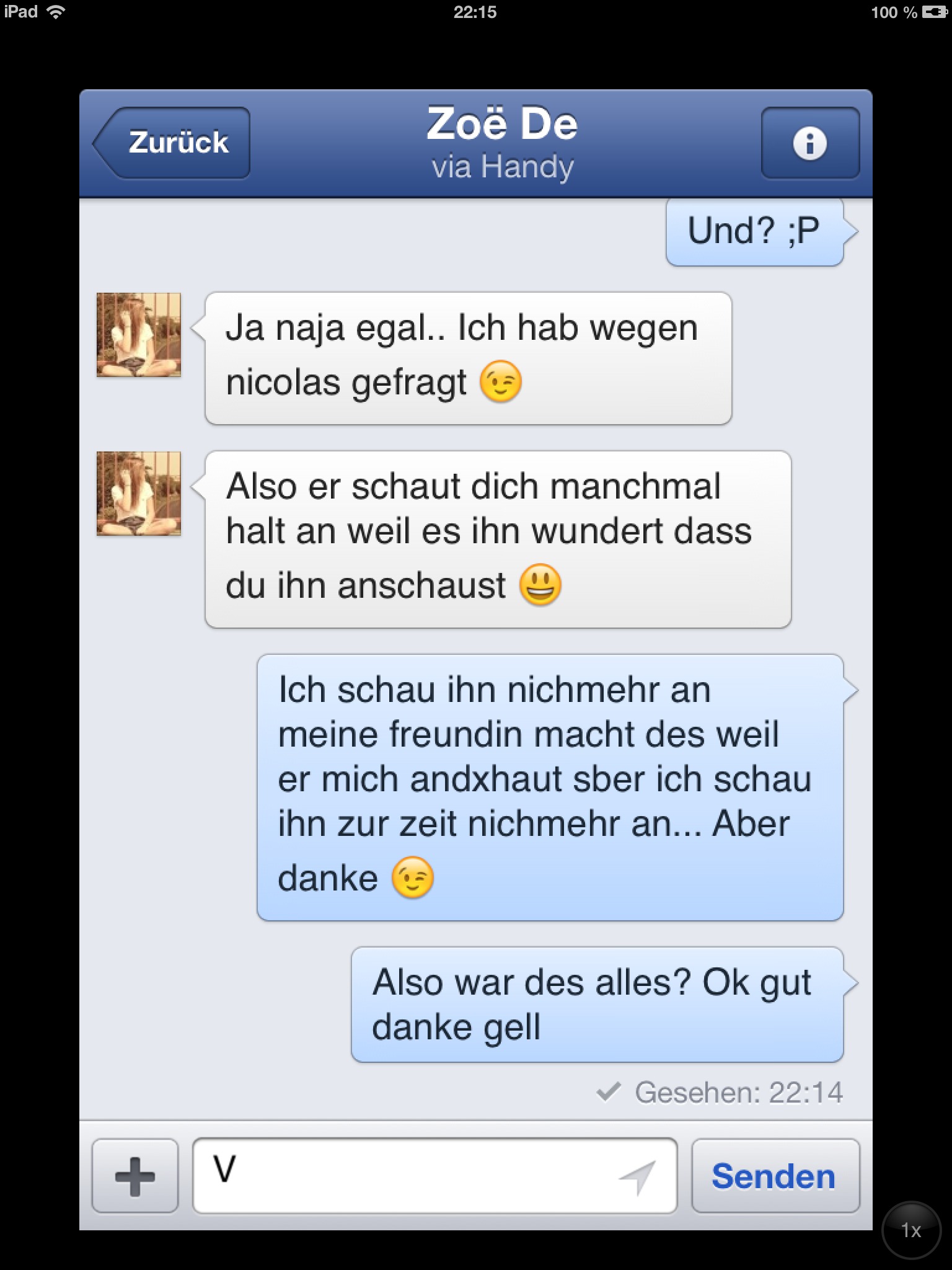Screen dimensions: 952x1270
Task: Open the conversation info button
Action: point(809,143)
